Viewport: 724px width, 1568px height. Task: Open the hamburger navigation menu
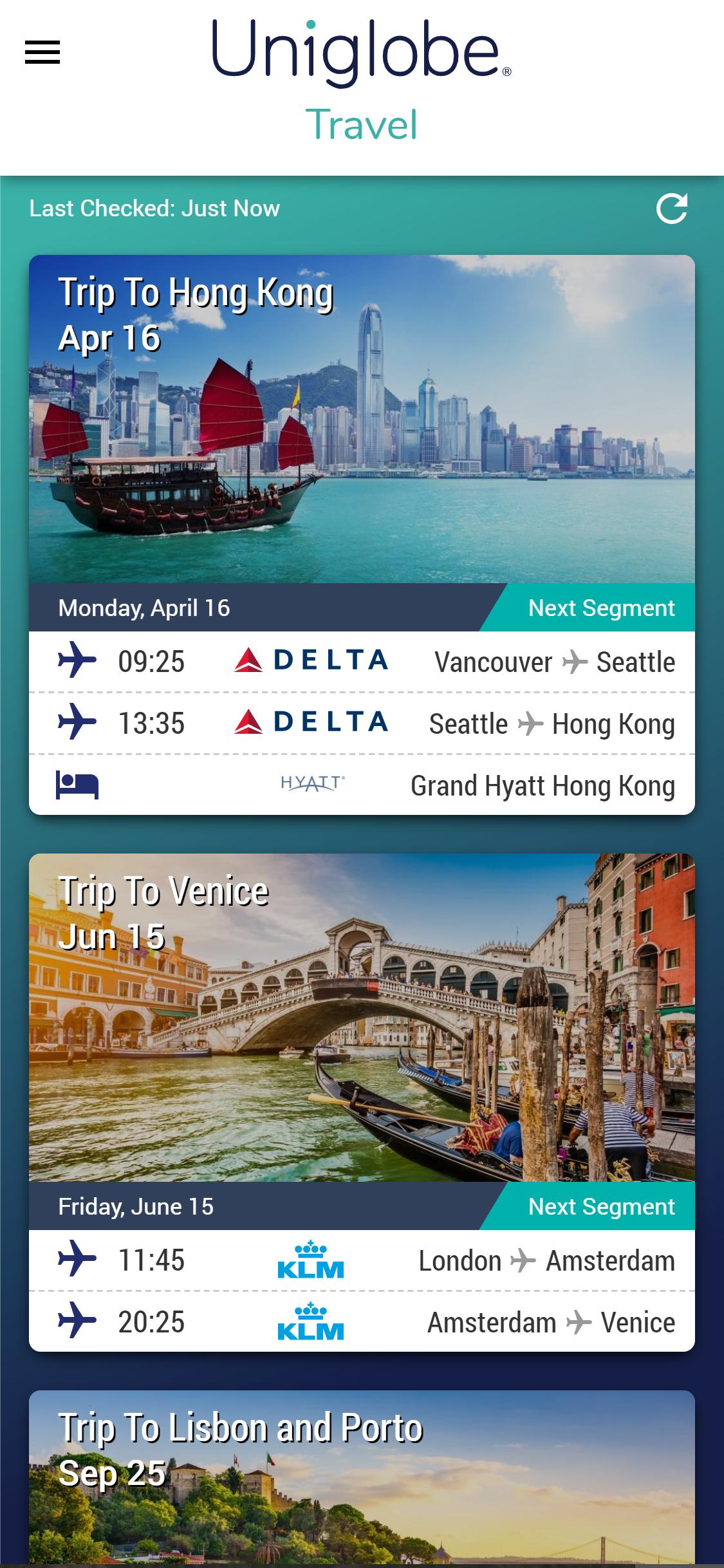pyautogui.click(x=42, y=52)
